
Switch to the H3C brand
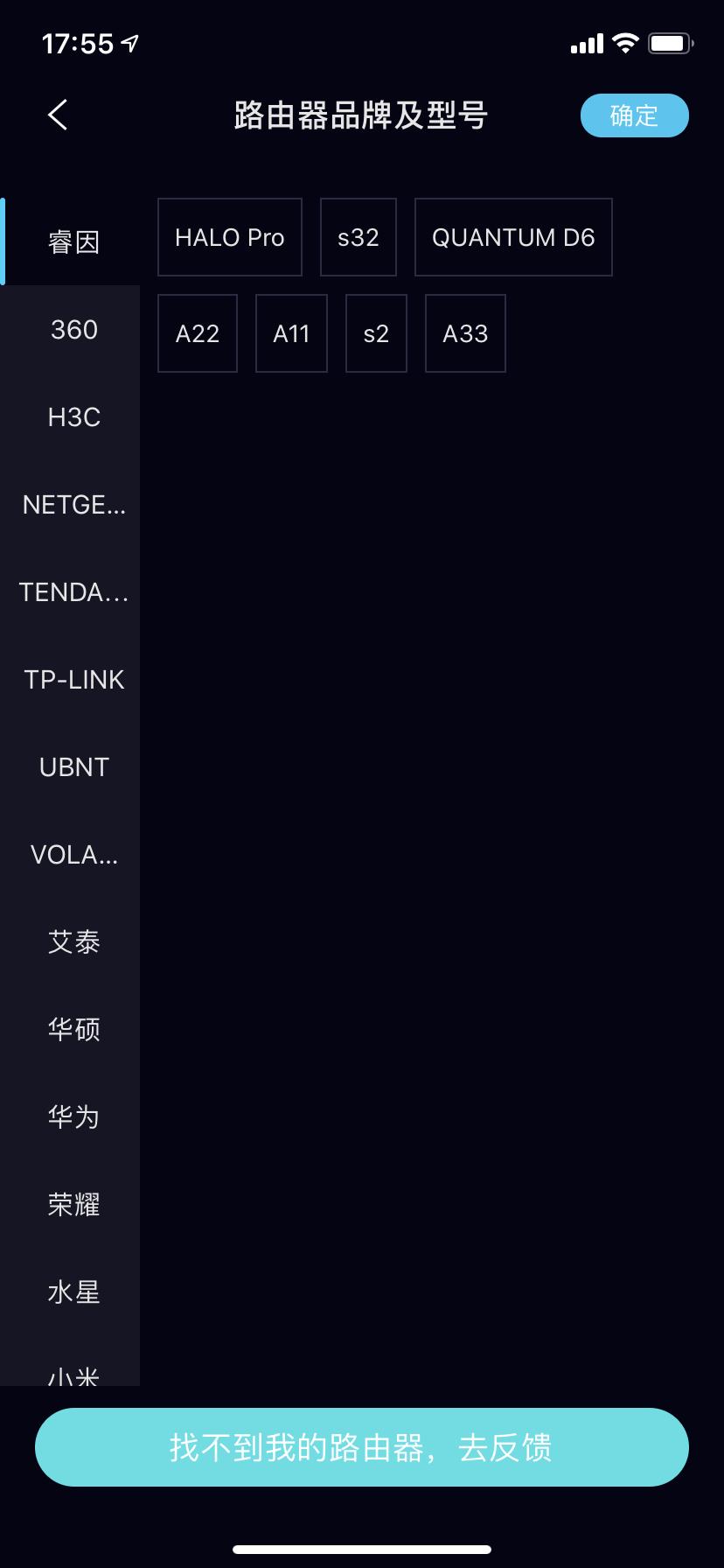tap(73, 417)
